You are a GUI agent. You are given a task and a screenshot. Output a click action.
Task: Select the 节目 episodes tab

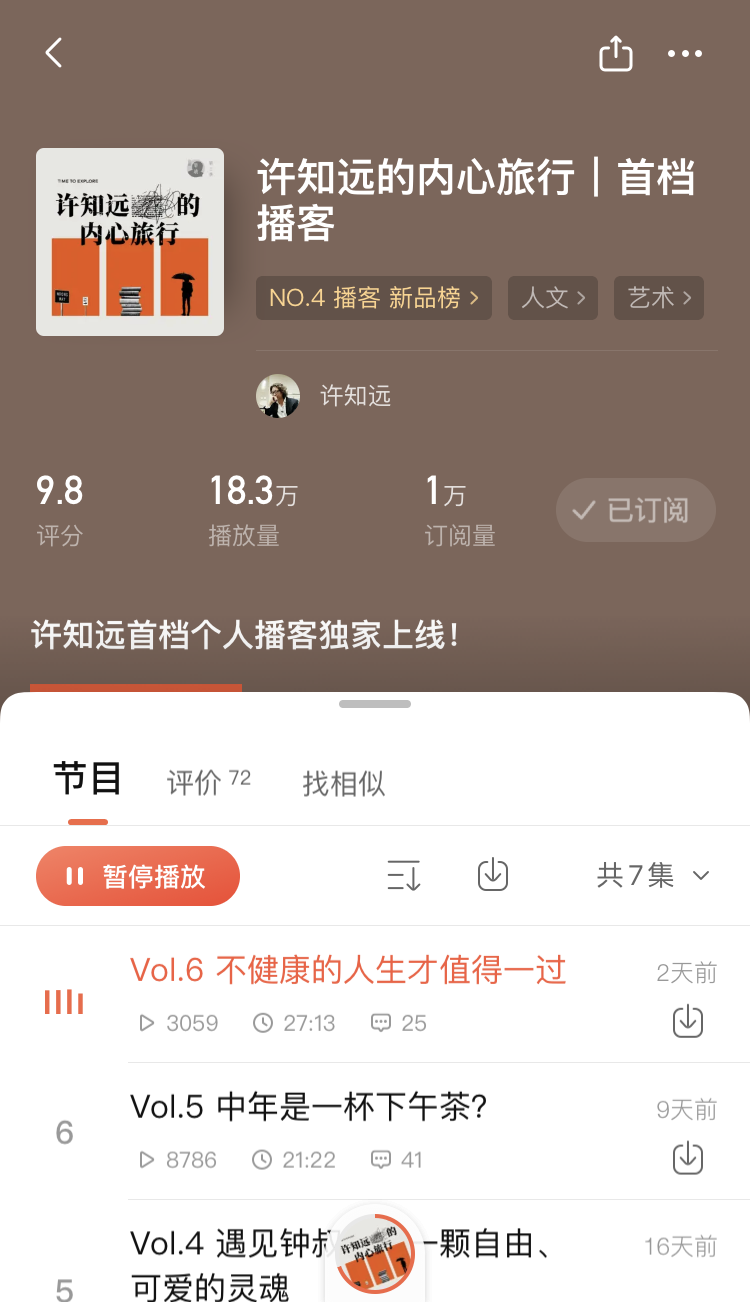click(88, 779)
